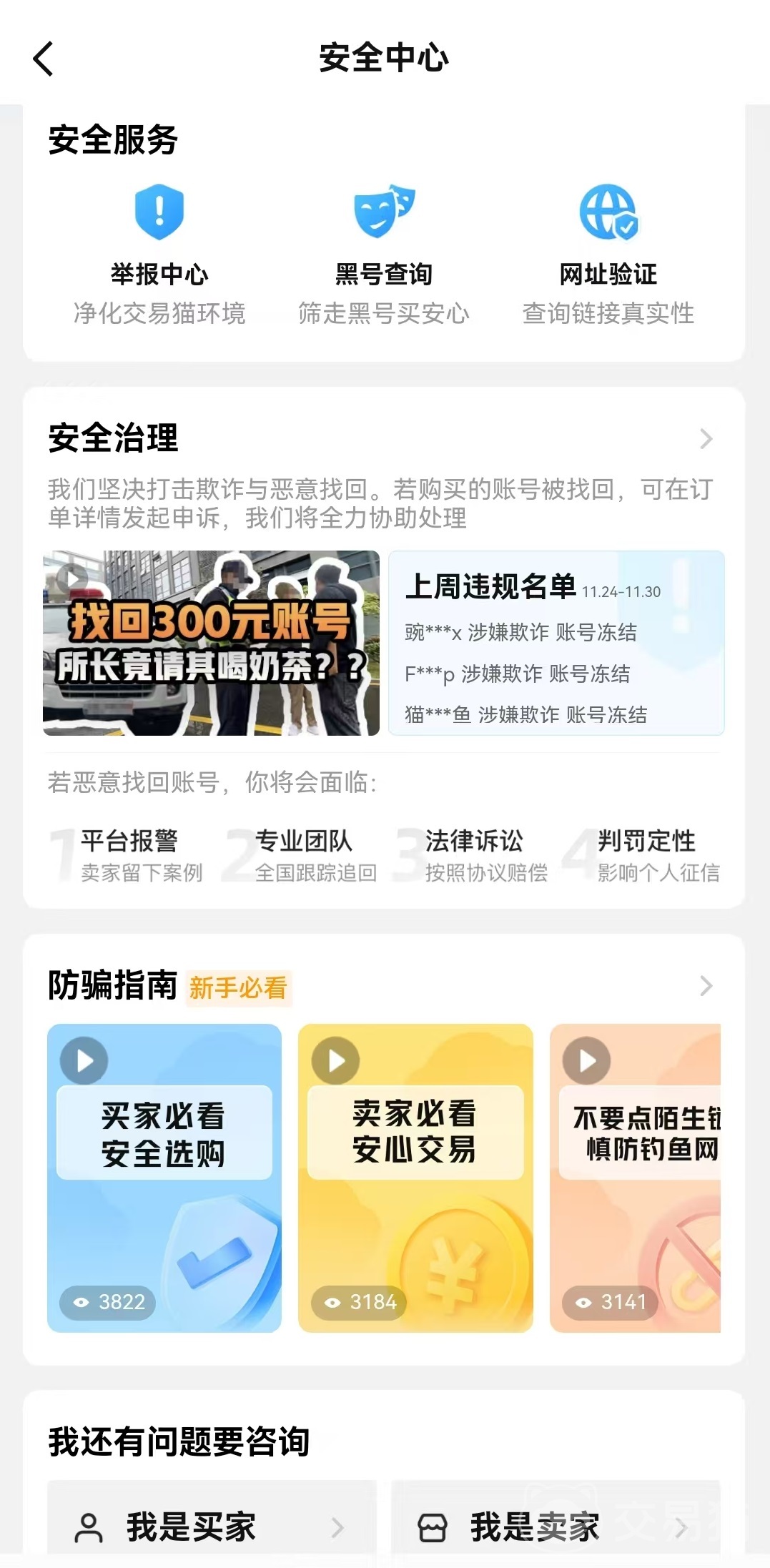
Task: Select 我是卖家 for consultation
Action: click(x=556, y=1527)
